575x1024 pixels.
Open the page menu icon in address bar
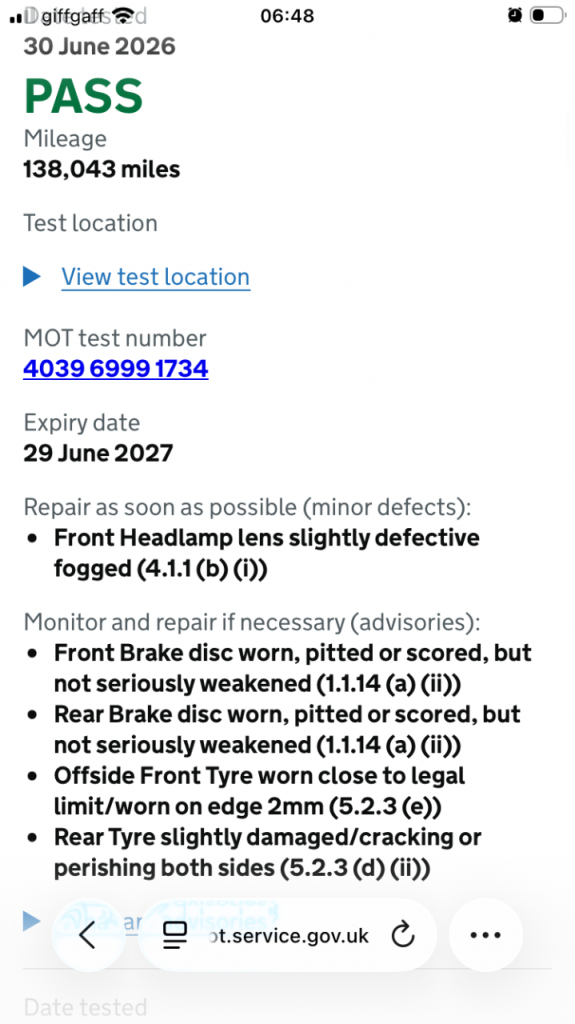pyautogui.click(x=175, y=936)
